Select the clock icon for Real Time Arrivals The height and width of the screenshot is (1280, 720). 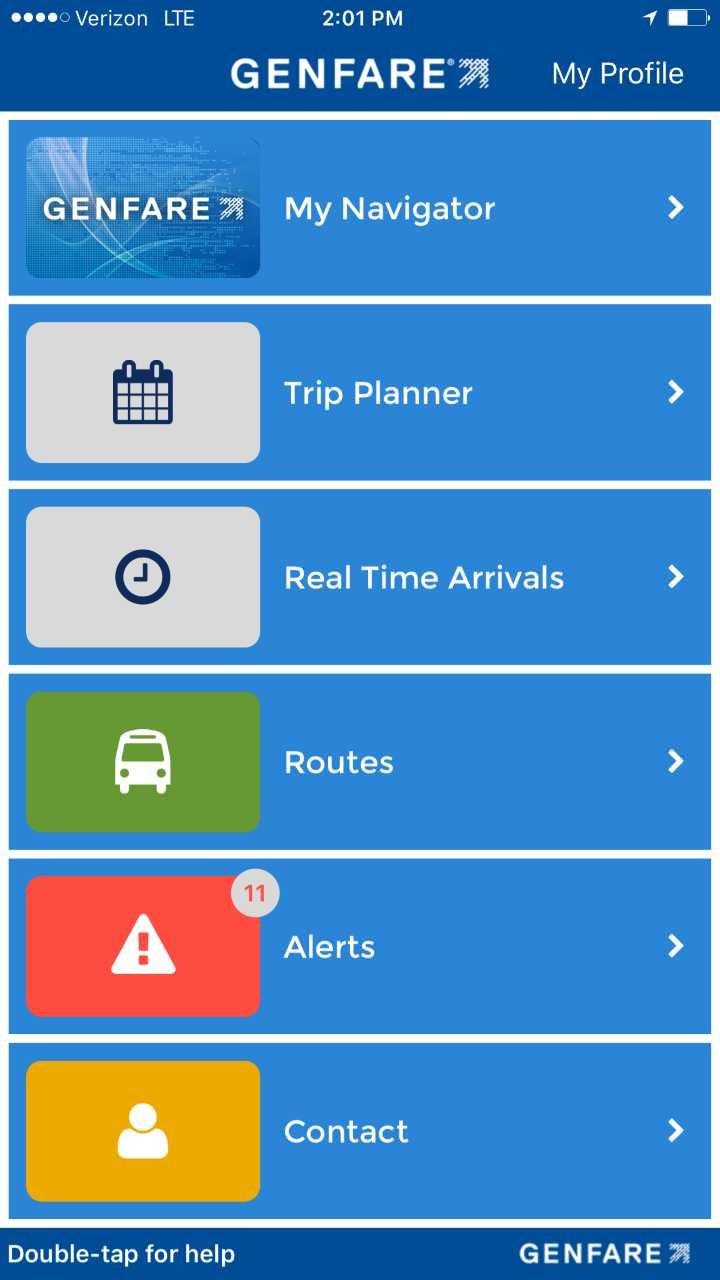[142, 577]
